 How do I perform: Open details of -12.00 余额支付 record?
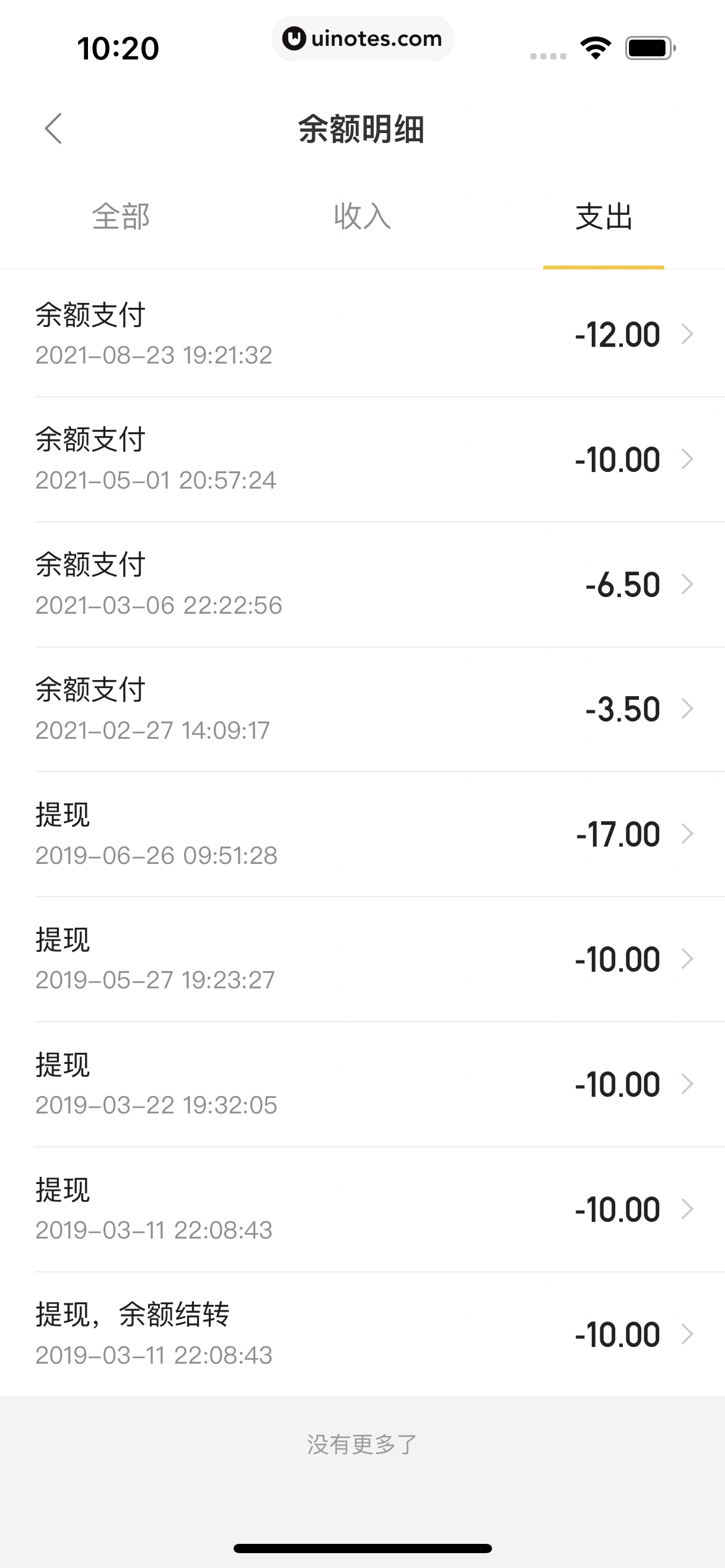coord(362,334)
